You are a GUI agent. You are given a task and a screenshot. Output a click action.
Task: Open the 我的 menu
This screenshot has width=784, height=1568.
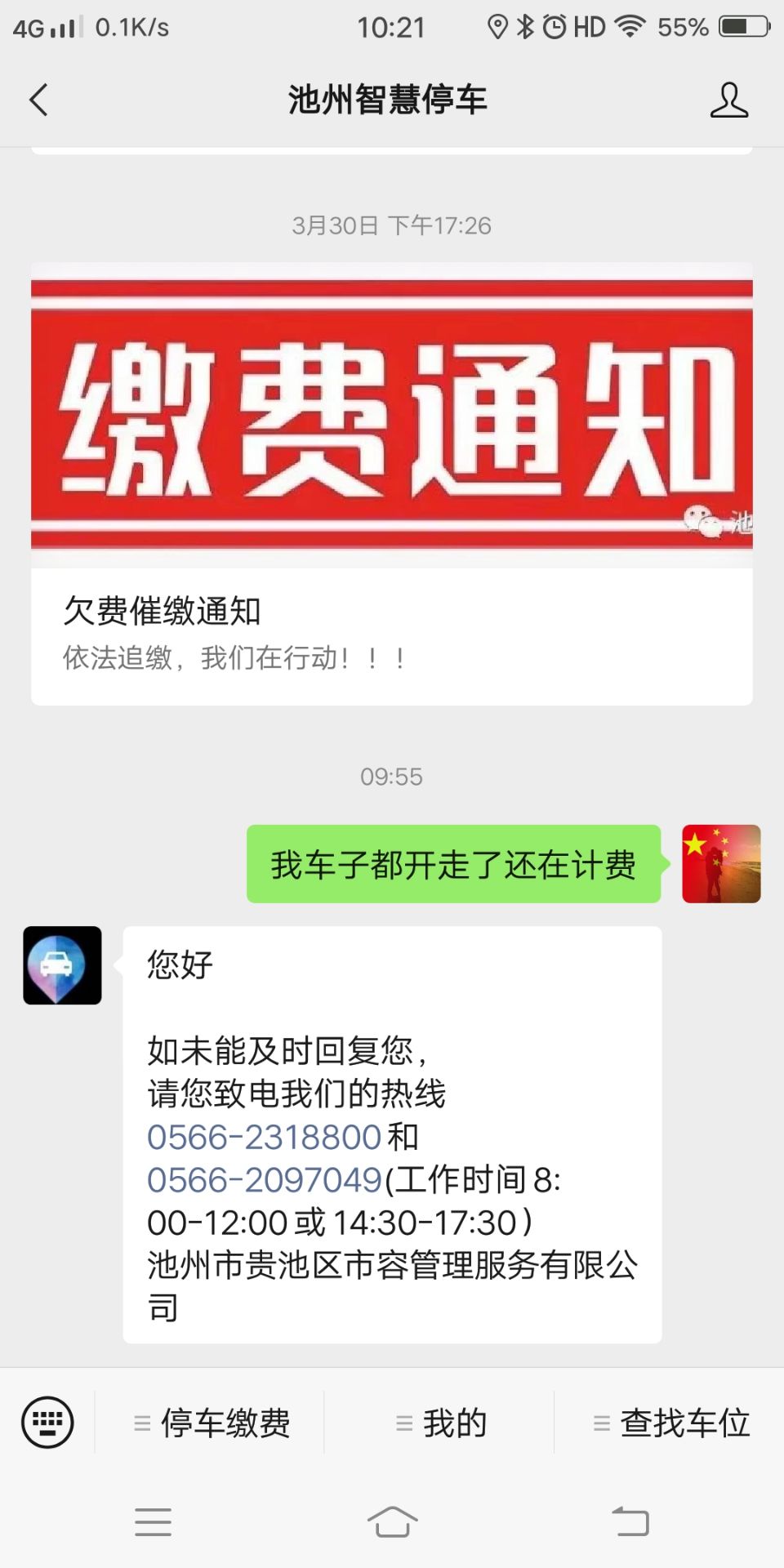441,1423
